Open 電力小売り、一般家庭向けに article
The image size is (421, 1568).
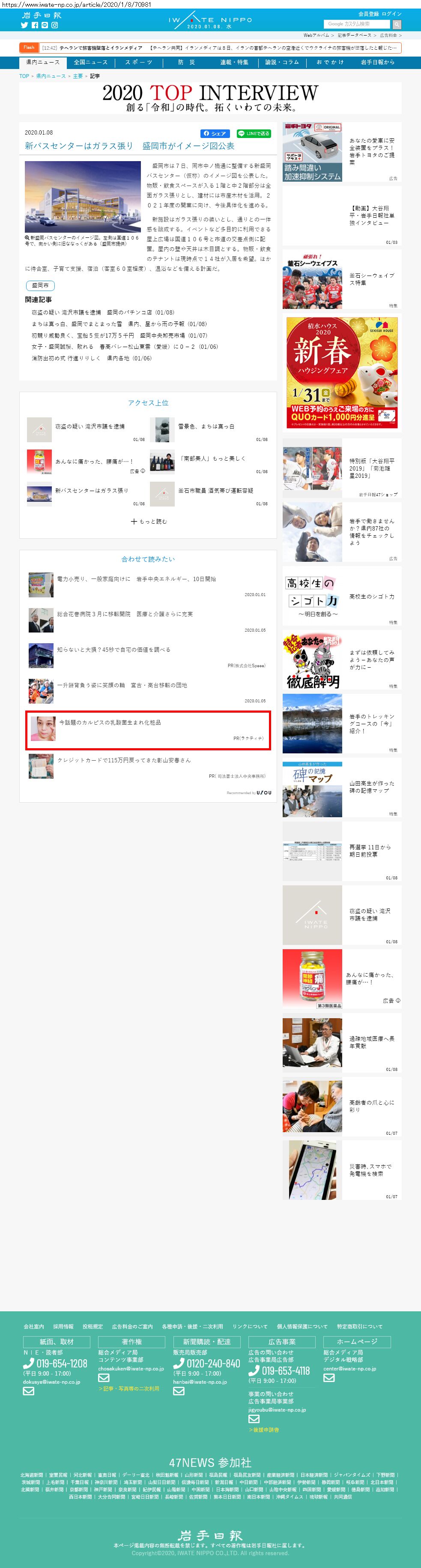pyautogui.click(x=136, y=579)
